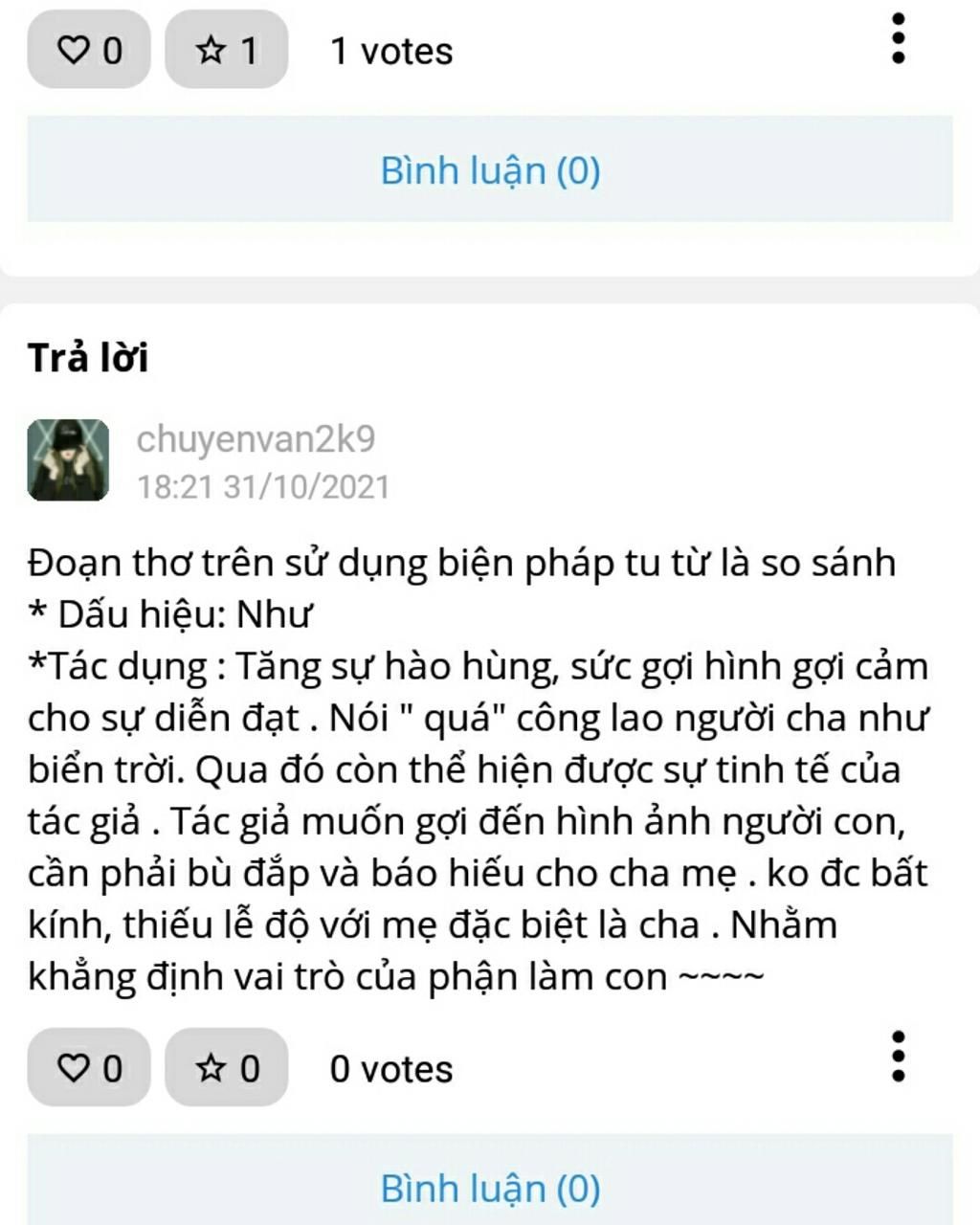Star the answer with 1 votes
Screen dimensions: 980x1225
[x=226, y=50]
